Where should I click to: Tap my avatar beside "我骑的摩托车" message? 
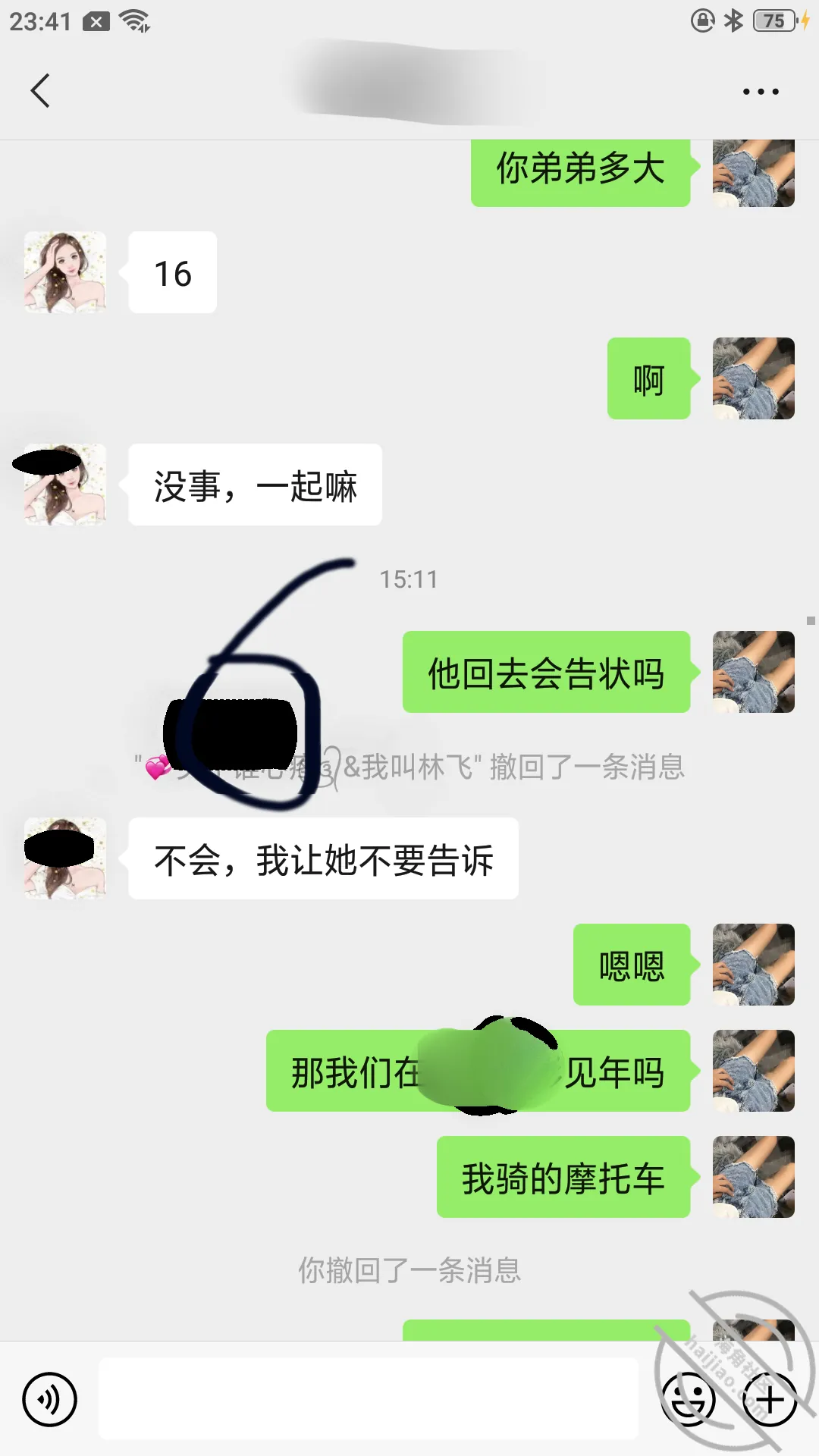click(754, 1177)
